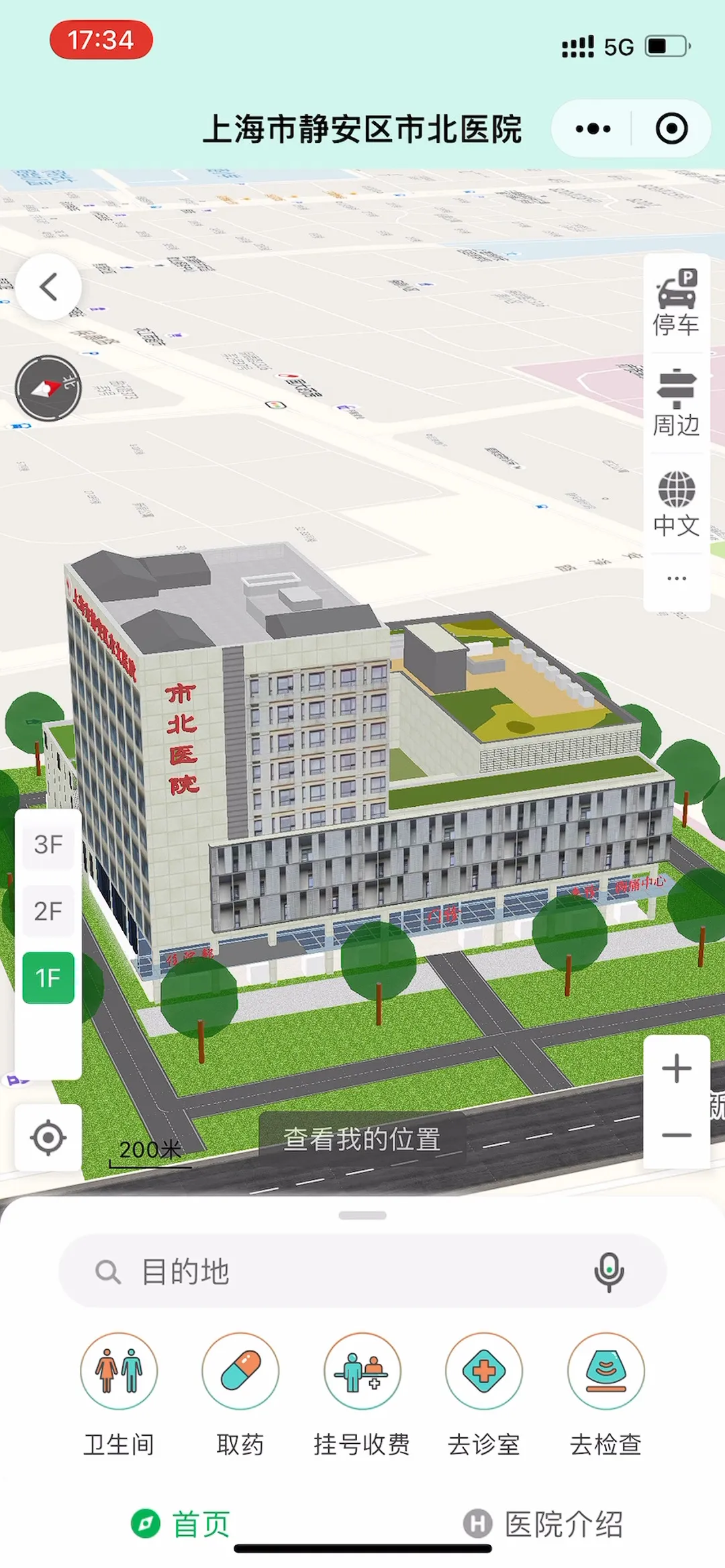The height and width of the screenshot is (1568, 725).
Task: Reset map orientation with the compass
Action: [x=48, y=388]
